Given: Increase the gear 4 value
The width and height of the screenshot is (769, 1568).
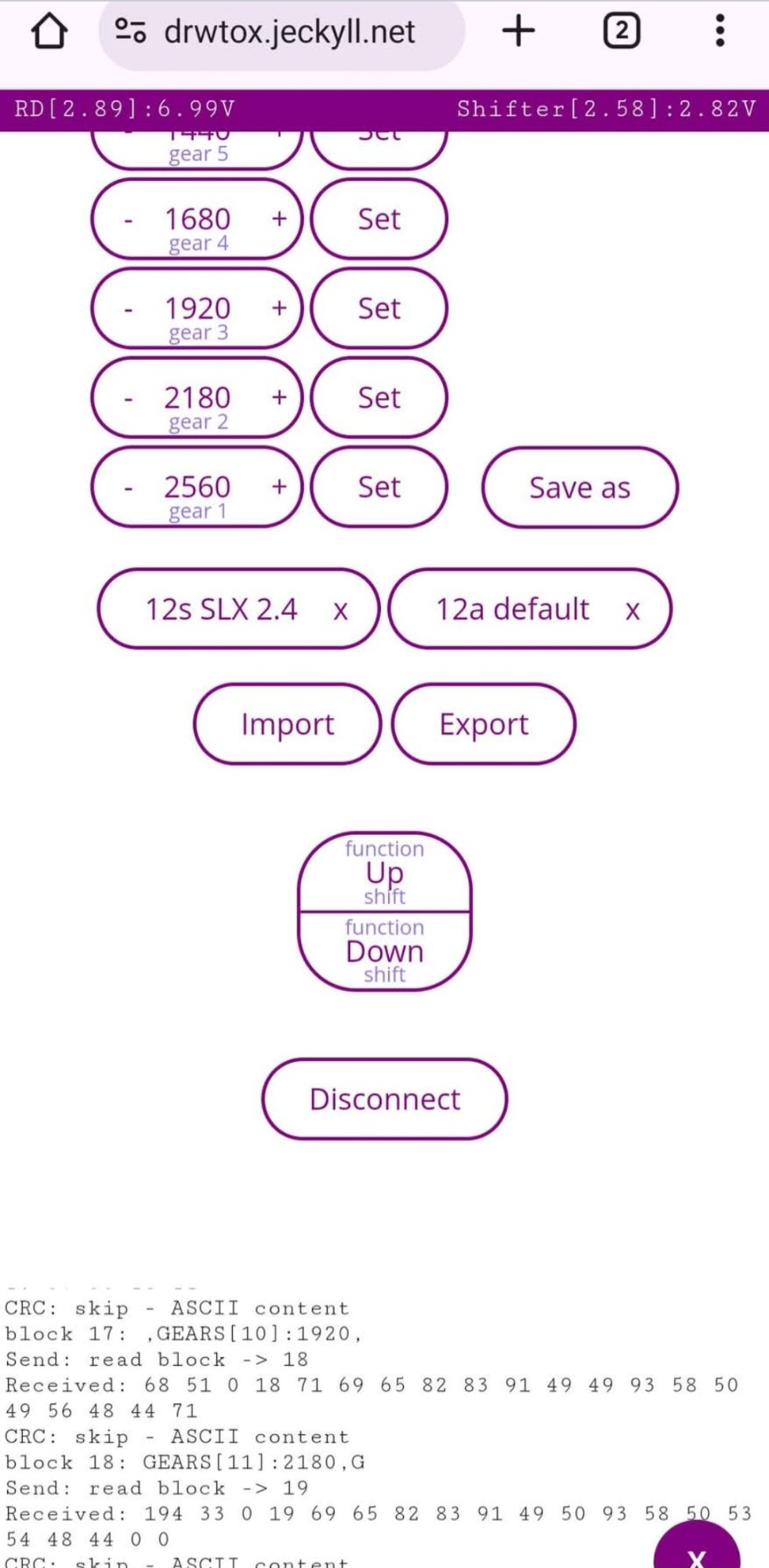Looking at the screenshot, I should point(279,220).
